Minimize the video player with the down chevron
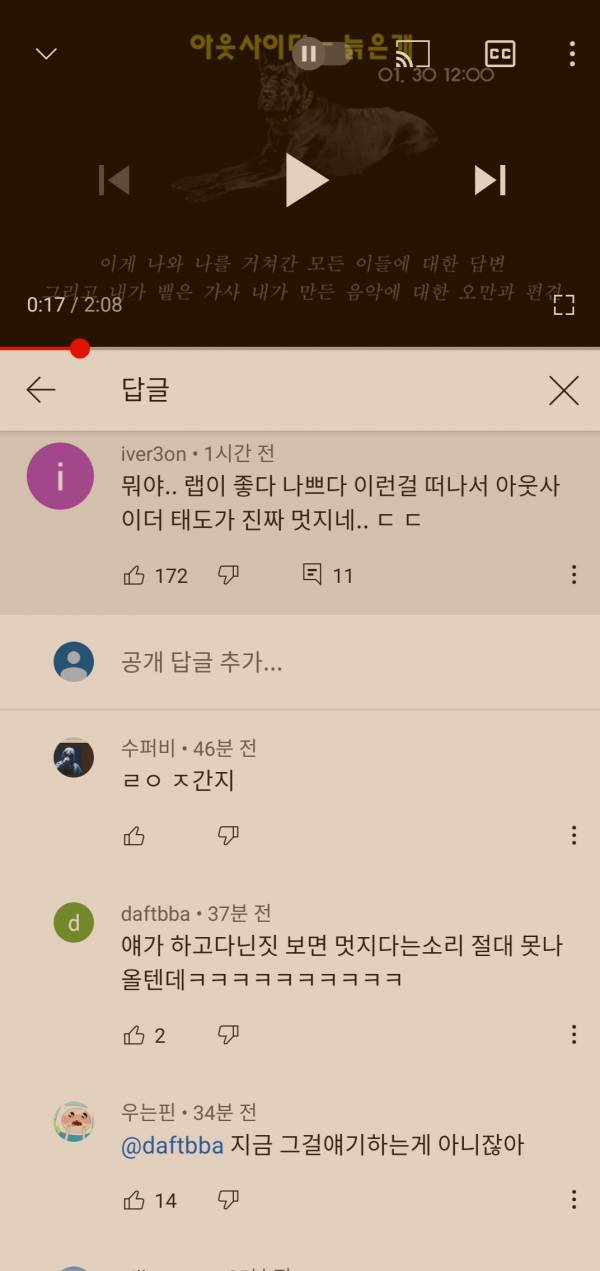The width and height of the screenshot is (600, 1271). tap(46, 54)
